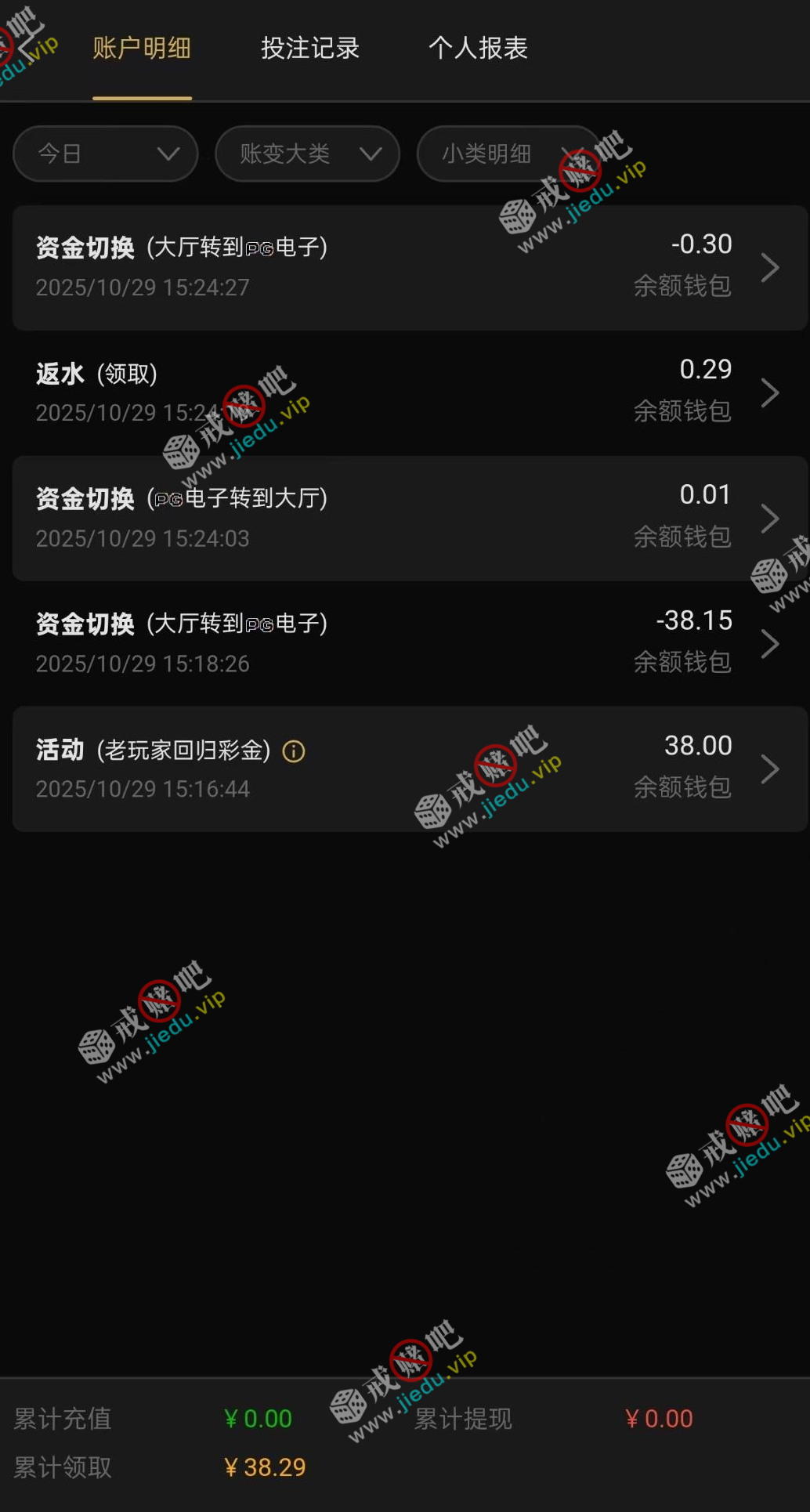Expand the 账变大类 filter dropdown
The width and height of the screenshot is (810, 1512).
click(x=308, y=154)
